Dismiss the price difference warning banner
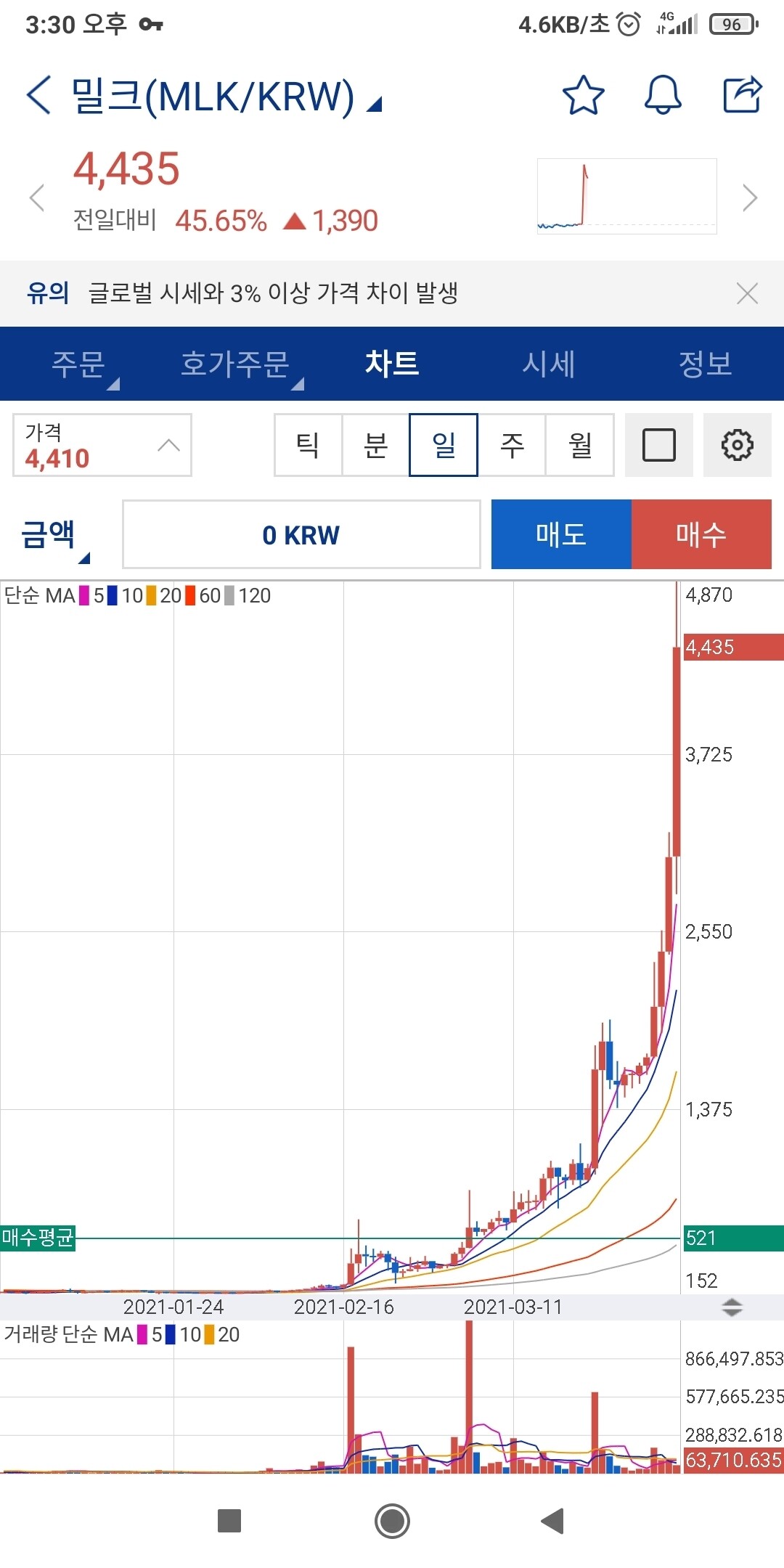This screenshot has width=784, height=1568. pos(748,293)
